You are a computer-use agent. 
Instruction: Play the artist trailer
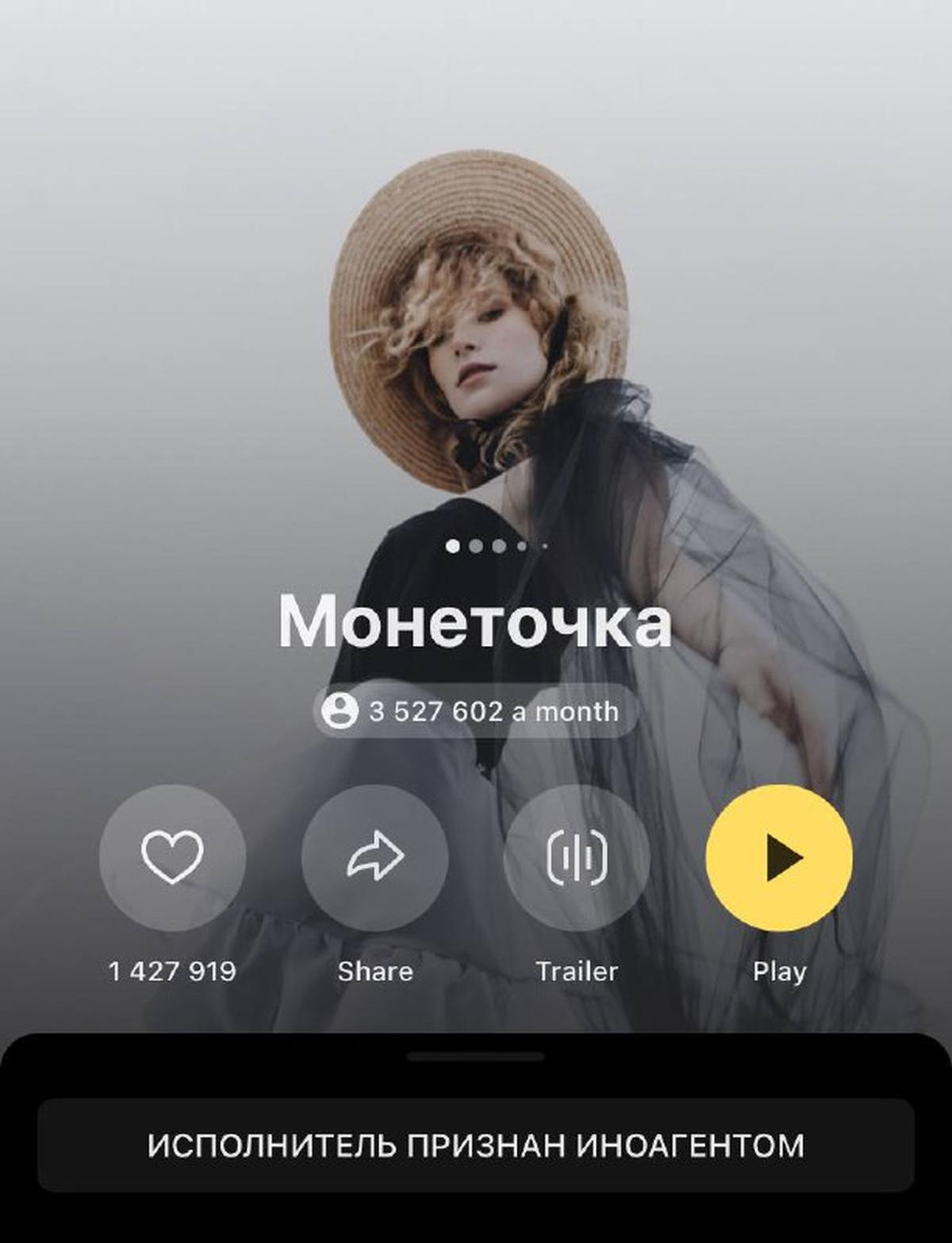577,858
